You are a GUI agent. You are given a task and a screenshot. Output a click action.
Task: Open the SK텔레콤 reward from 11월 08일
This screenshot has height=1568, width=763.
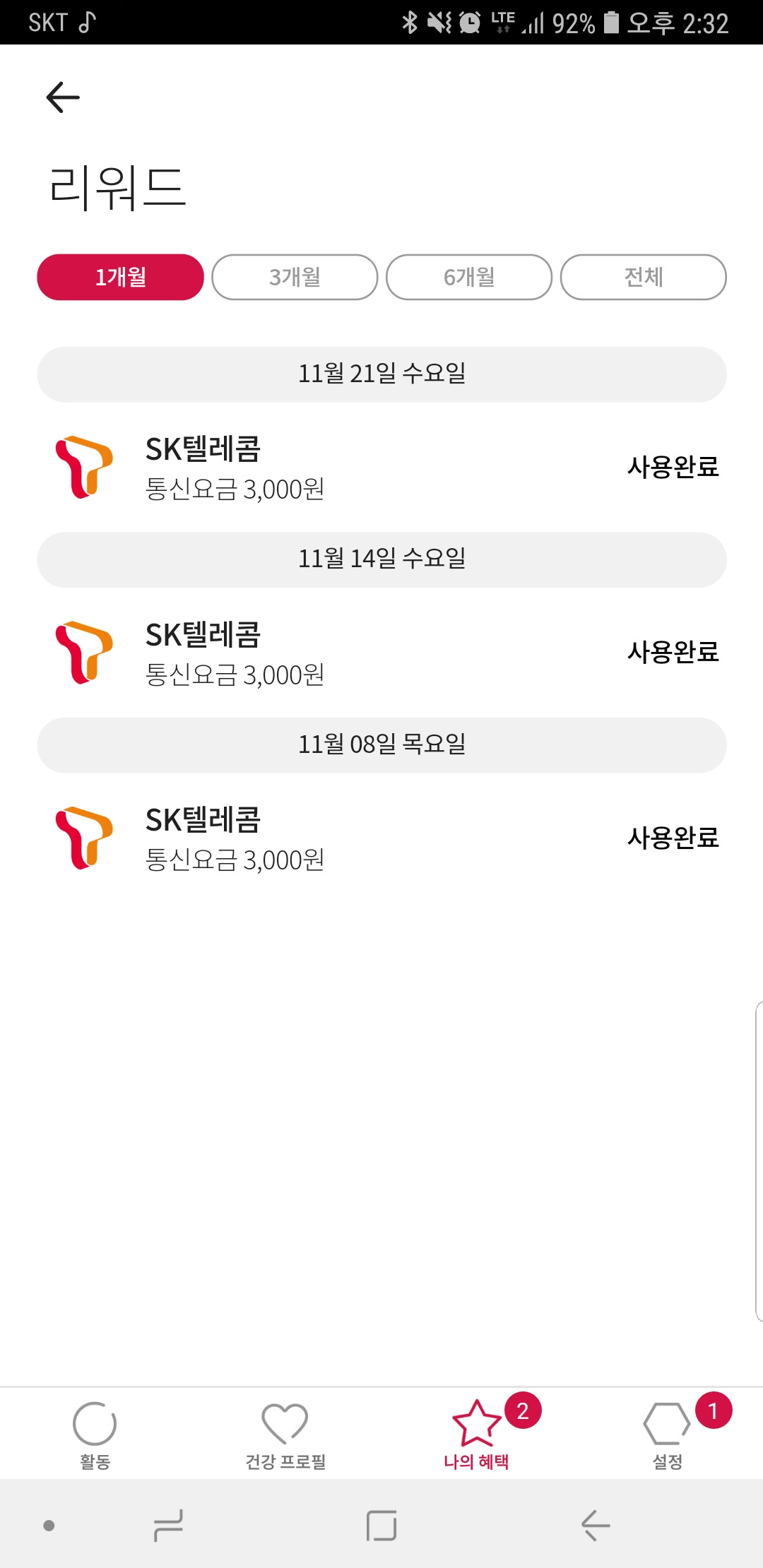[381, 838]
